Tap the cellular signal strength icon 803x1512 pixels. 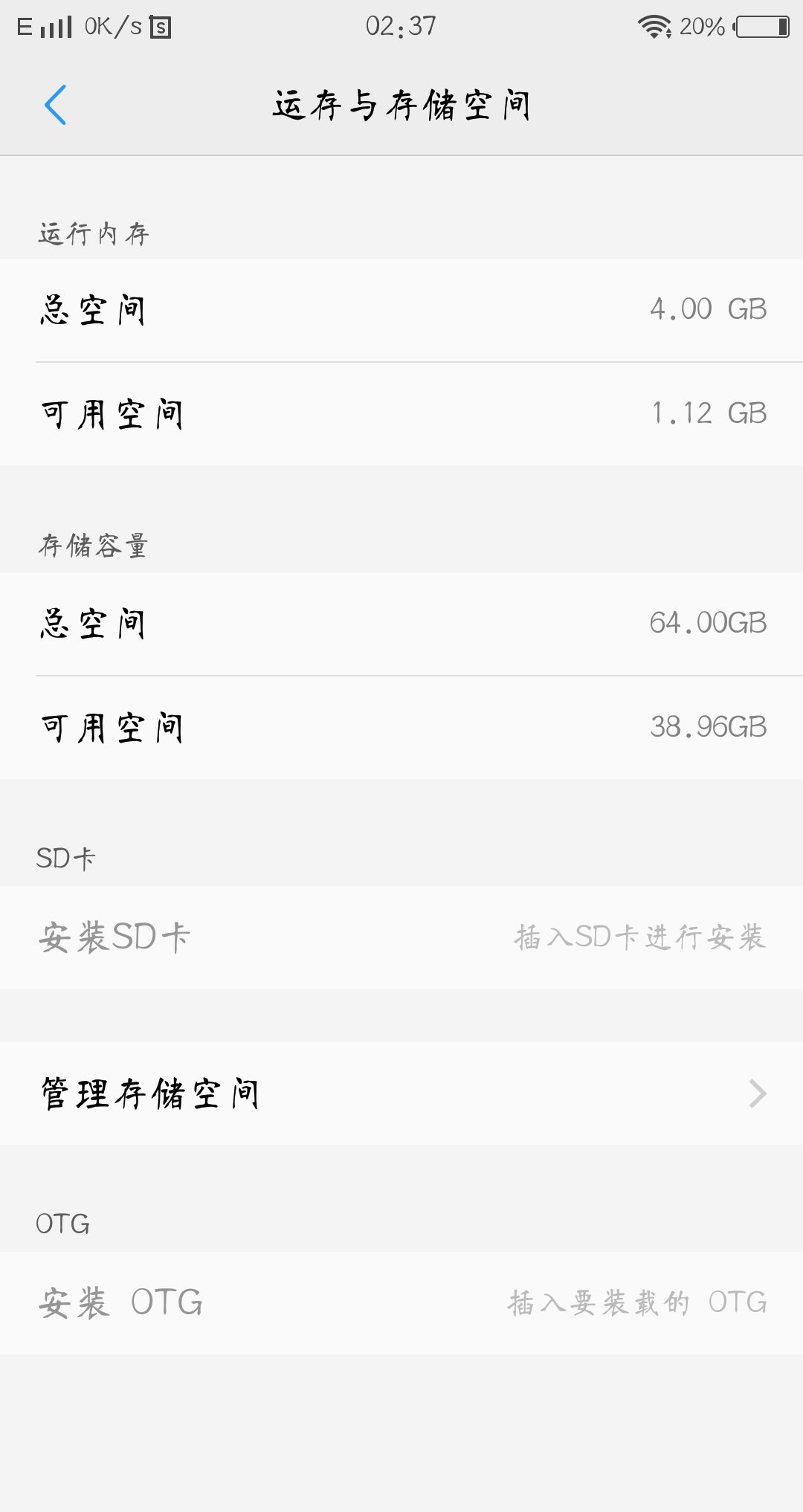point(56,27)
